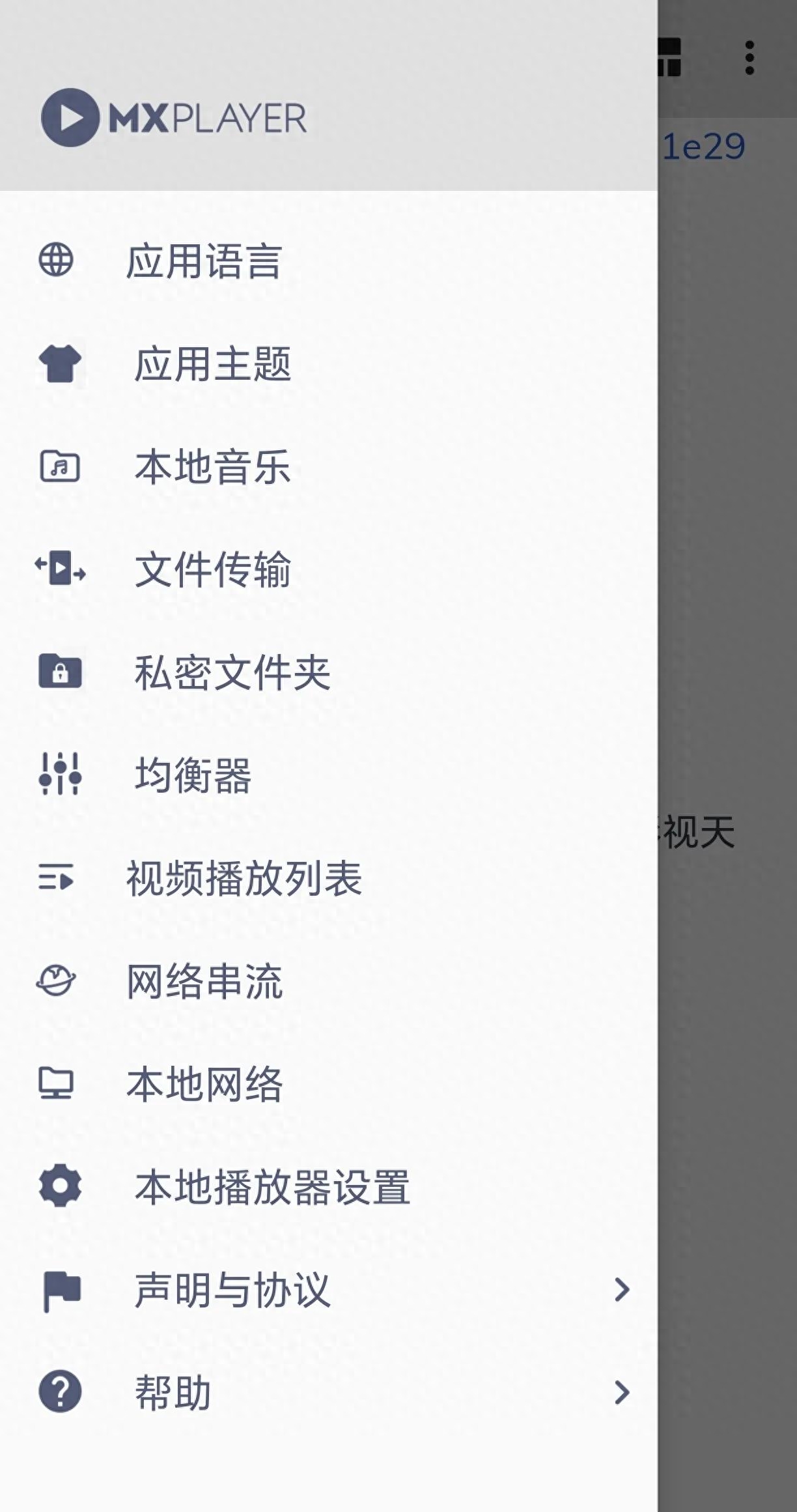Open 视频播放列表 (video playlists)
This screenshot has width=797, height=1512.
coord(244,878)
